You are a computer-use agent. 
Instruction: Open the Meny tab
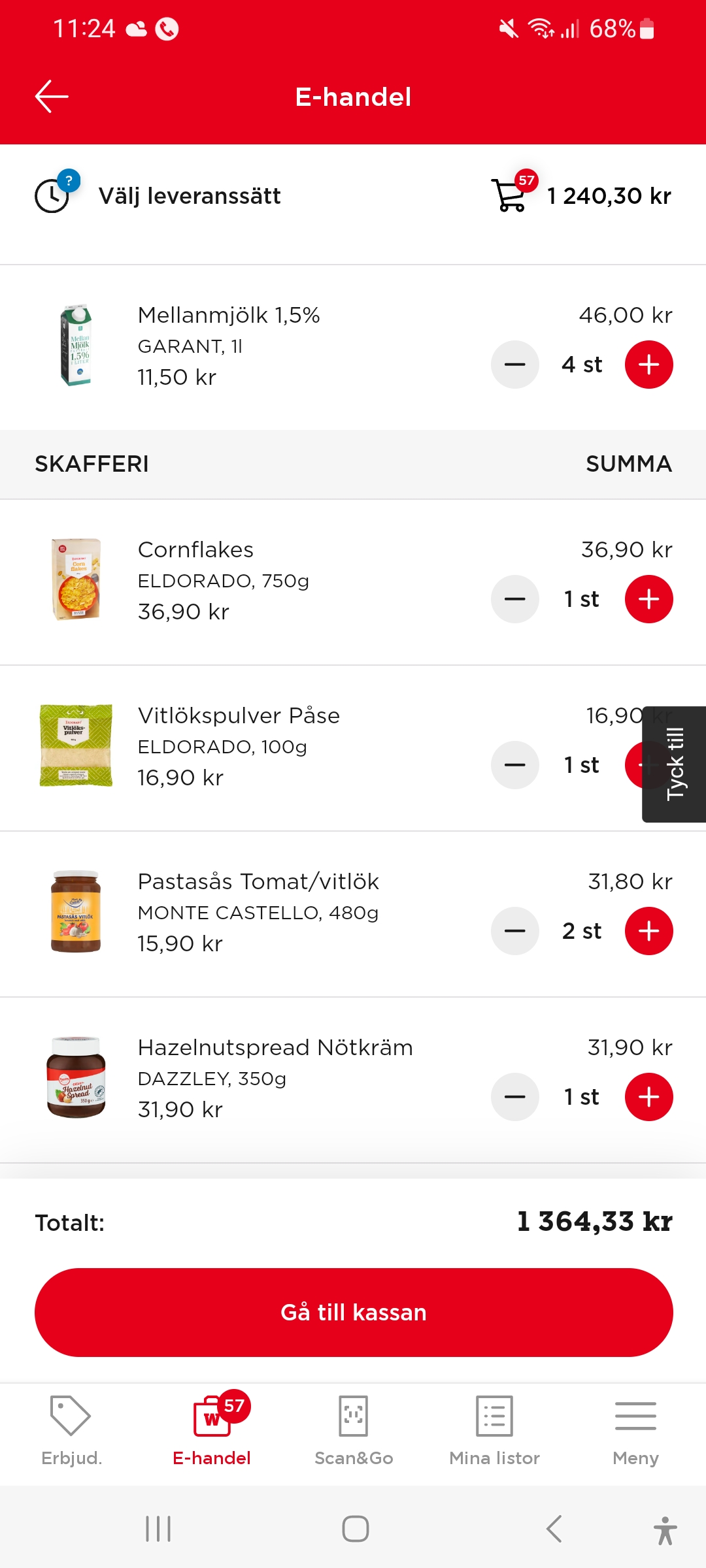pyautogui.click(x=635, y=1431)
